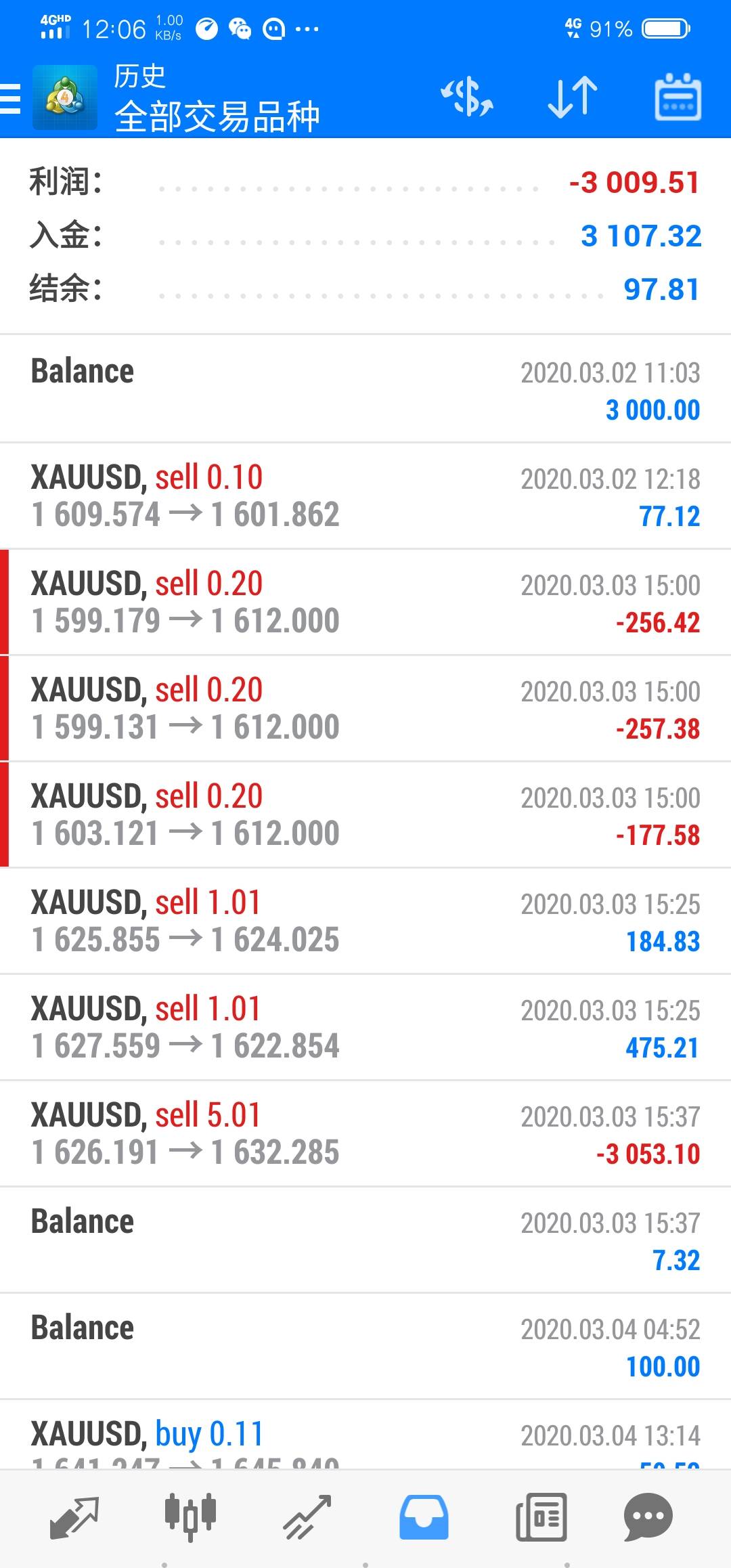Switch to the Quotes tab

(74, 1517)
